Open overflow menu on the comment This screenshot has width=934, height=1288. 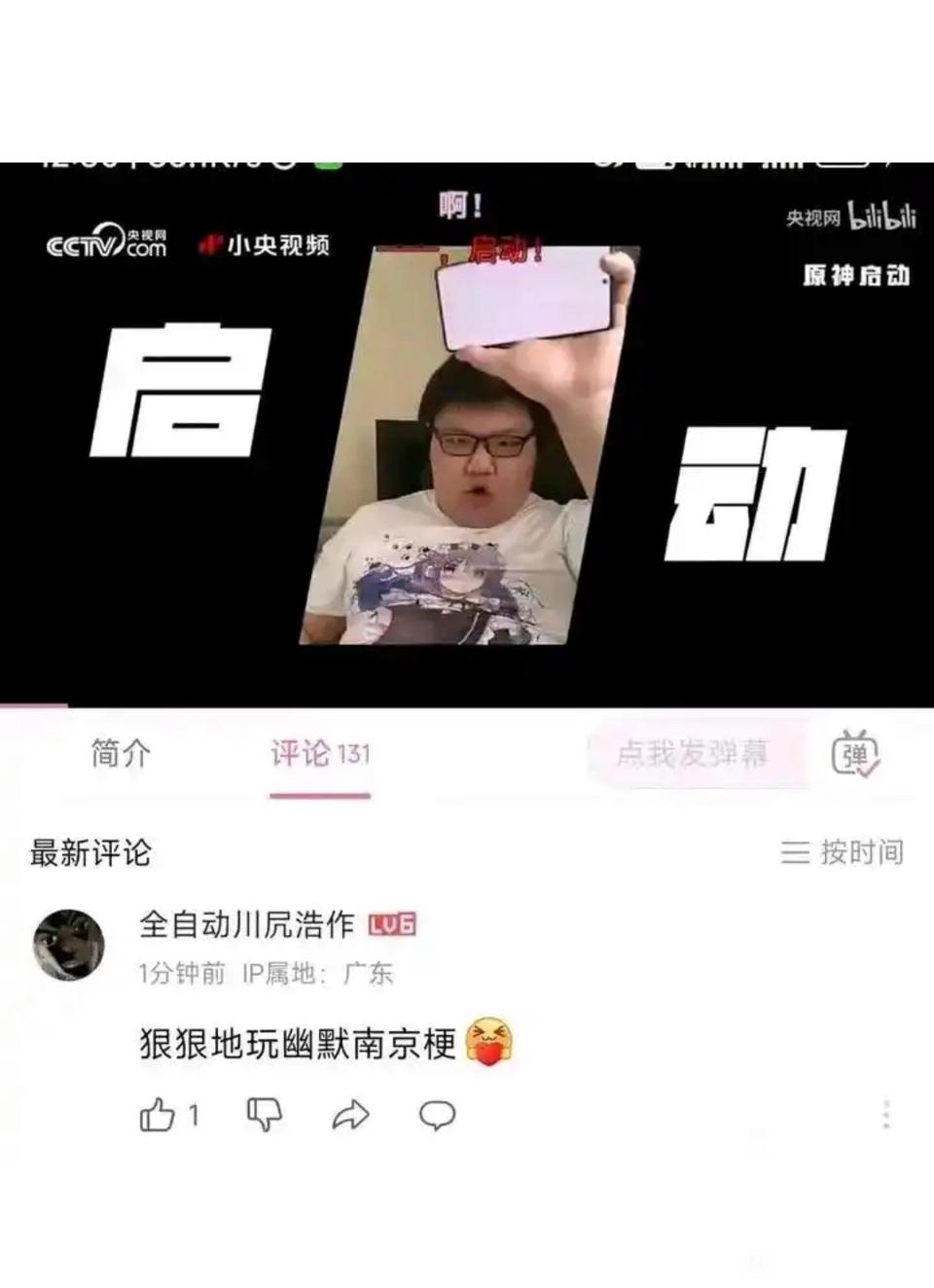(885, 1115)
